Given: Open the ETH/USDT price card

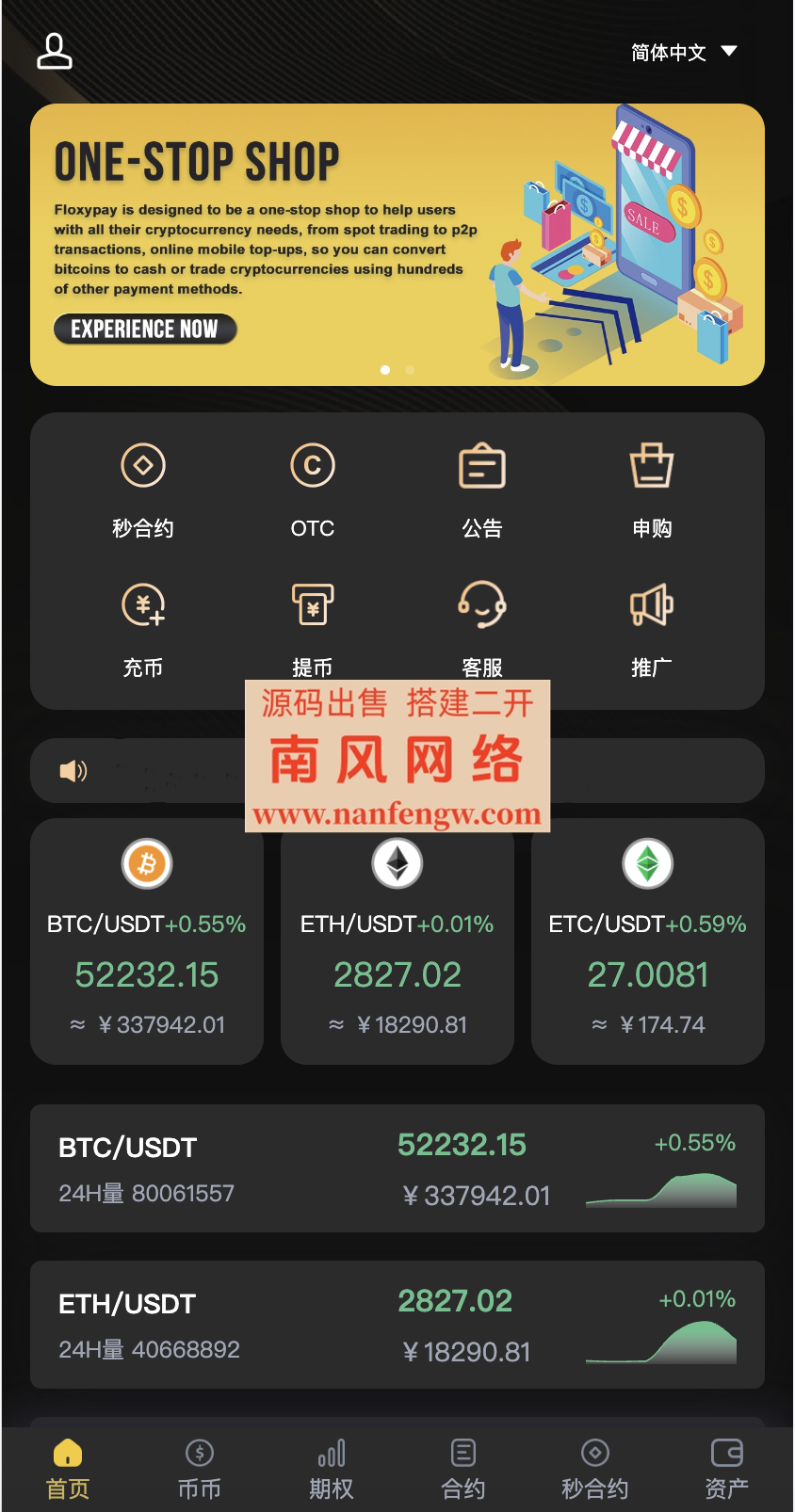Looking at the screenshot, I should click(397, 941).
